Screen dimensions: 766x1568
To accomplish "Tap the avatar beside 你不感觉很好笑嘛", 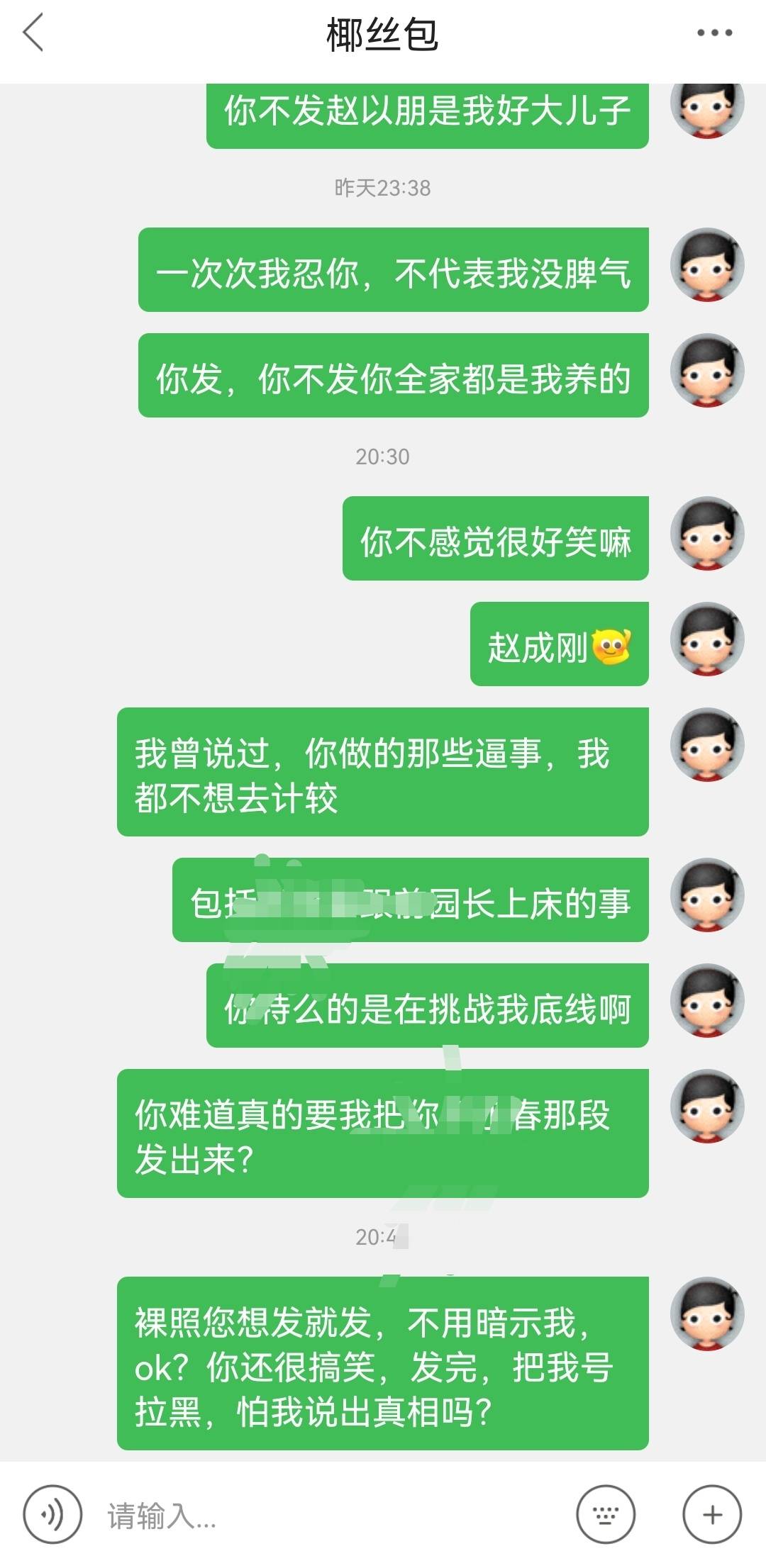I will [707, 533].
